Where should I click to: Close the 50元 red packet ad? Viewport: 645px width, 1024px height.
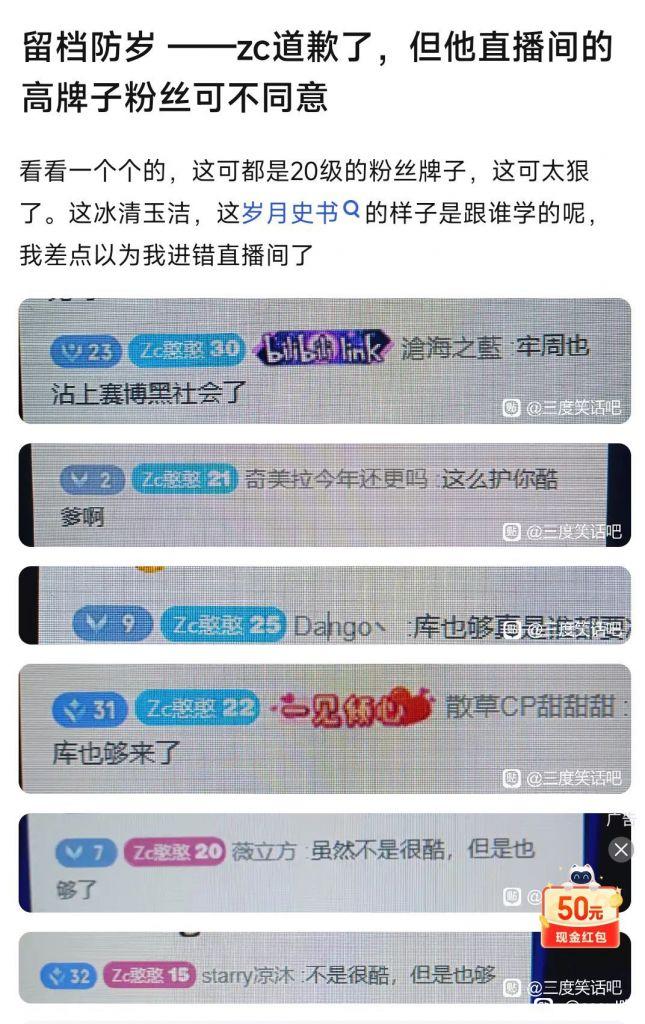pyautogui.click(x=620, y=850)
